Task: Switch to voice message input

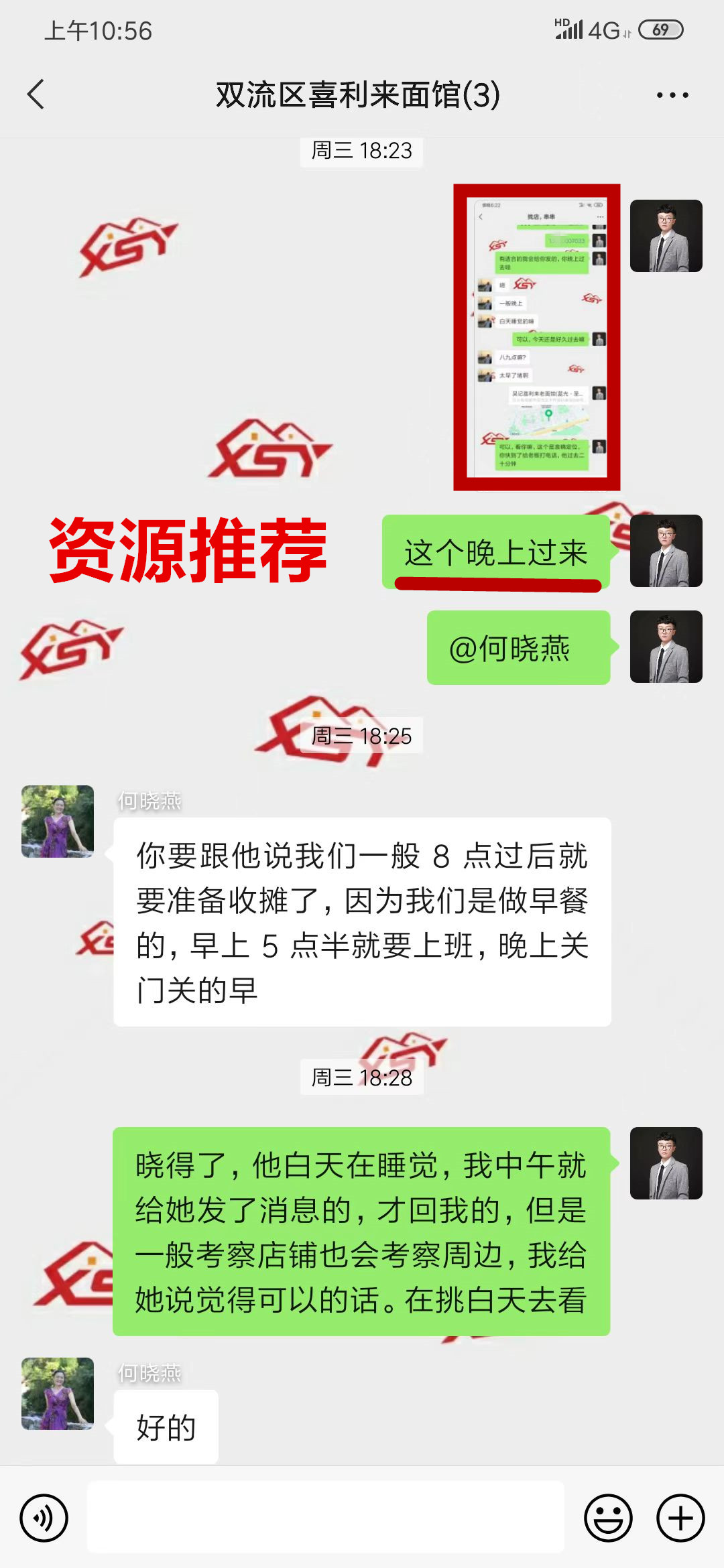Action: [44, 1518]
